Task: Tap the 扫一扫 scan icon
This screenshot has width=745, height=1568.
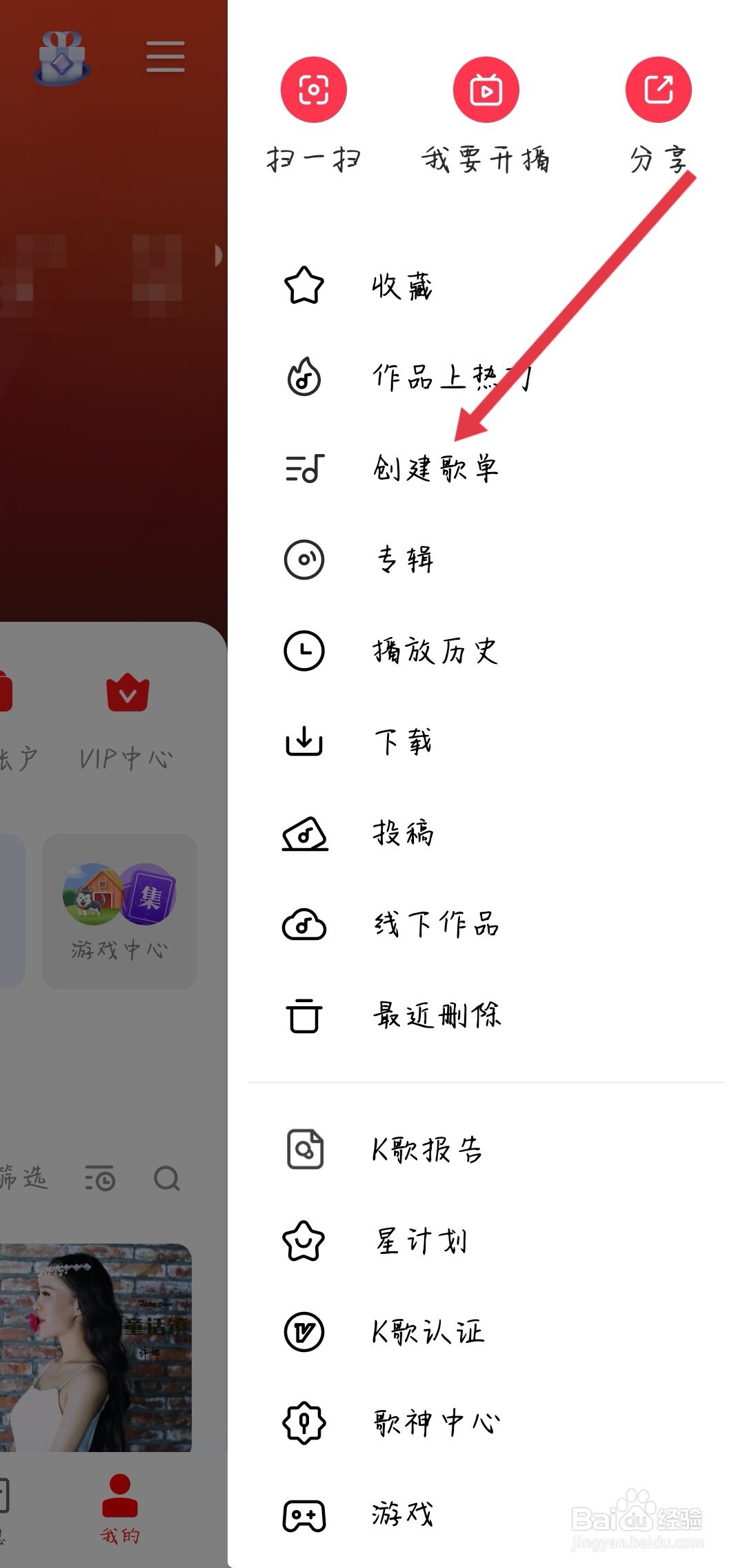Action: pyautogui.click(x=314, y=90)
